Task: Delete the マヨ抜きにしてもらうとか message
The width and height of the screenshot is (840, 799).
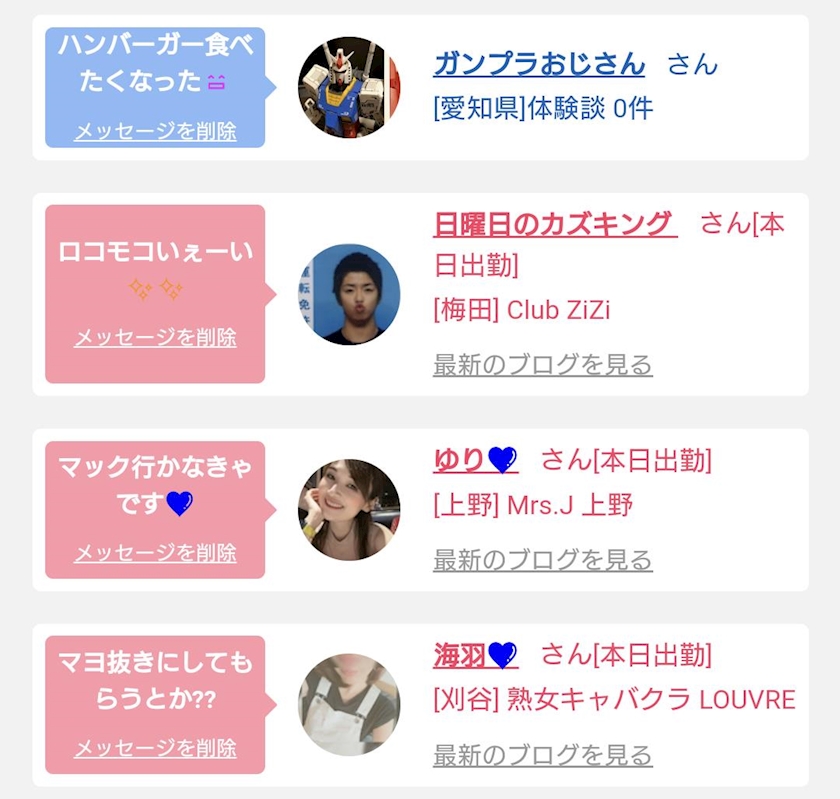Action: (x=155, y=748)
